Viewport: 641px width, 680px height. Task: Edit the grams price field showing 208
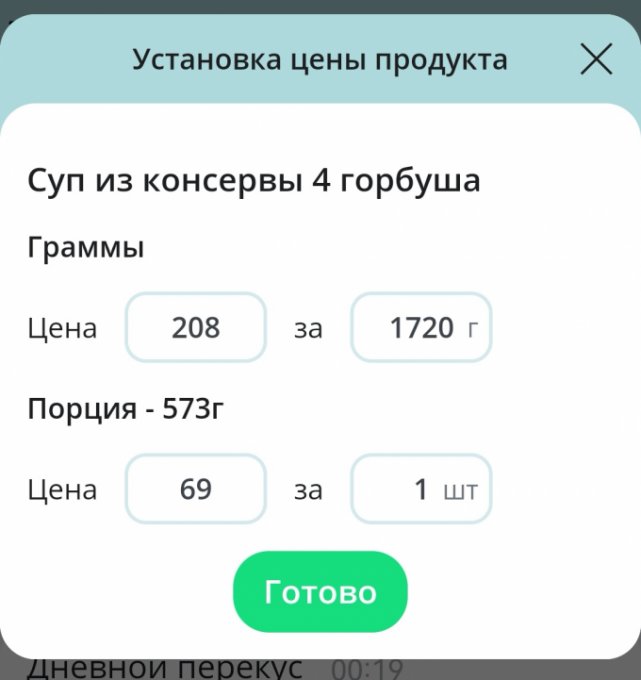(196, 327)
